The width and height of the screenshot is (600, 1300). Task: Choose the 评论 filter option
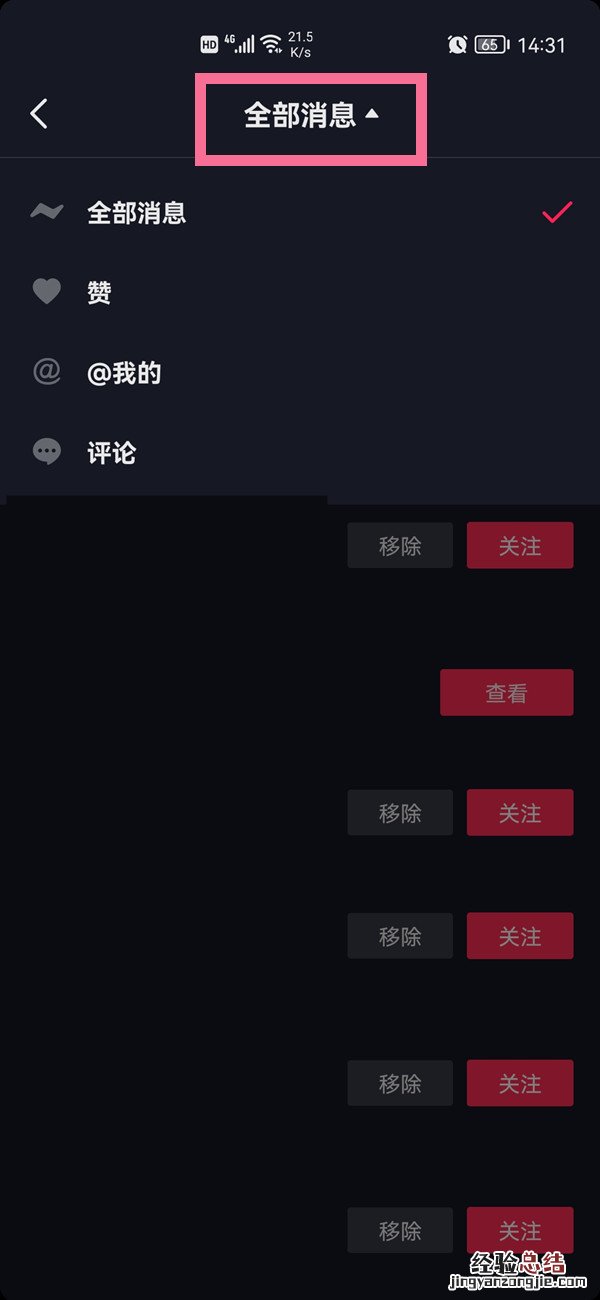[x=111, y=453]
